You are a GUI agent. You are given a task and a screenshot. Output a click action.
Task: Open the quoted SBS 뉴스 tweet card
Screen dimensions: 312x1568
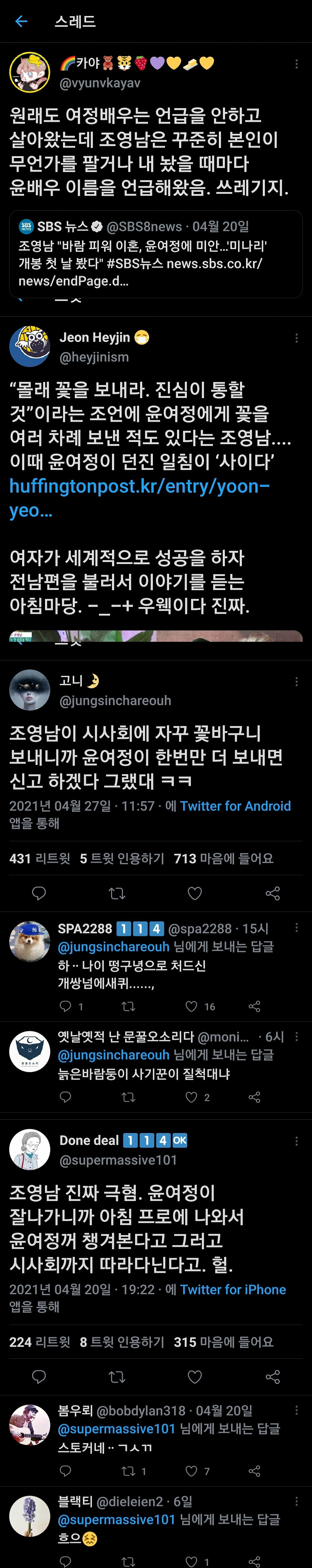pos(156,253)
